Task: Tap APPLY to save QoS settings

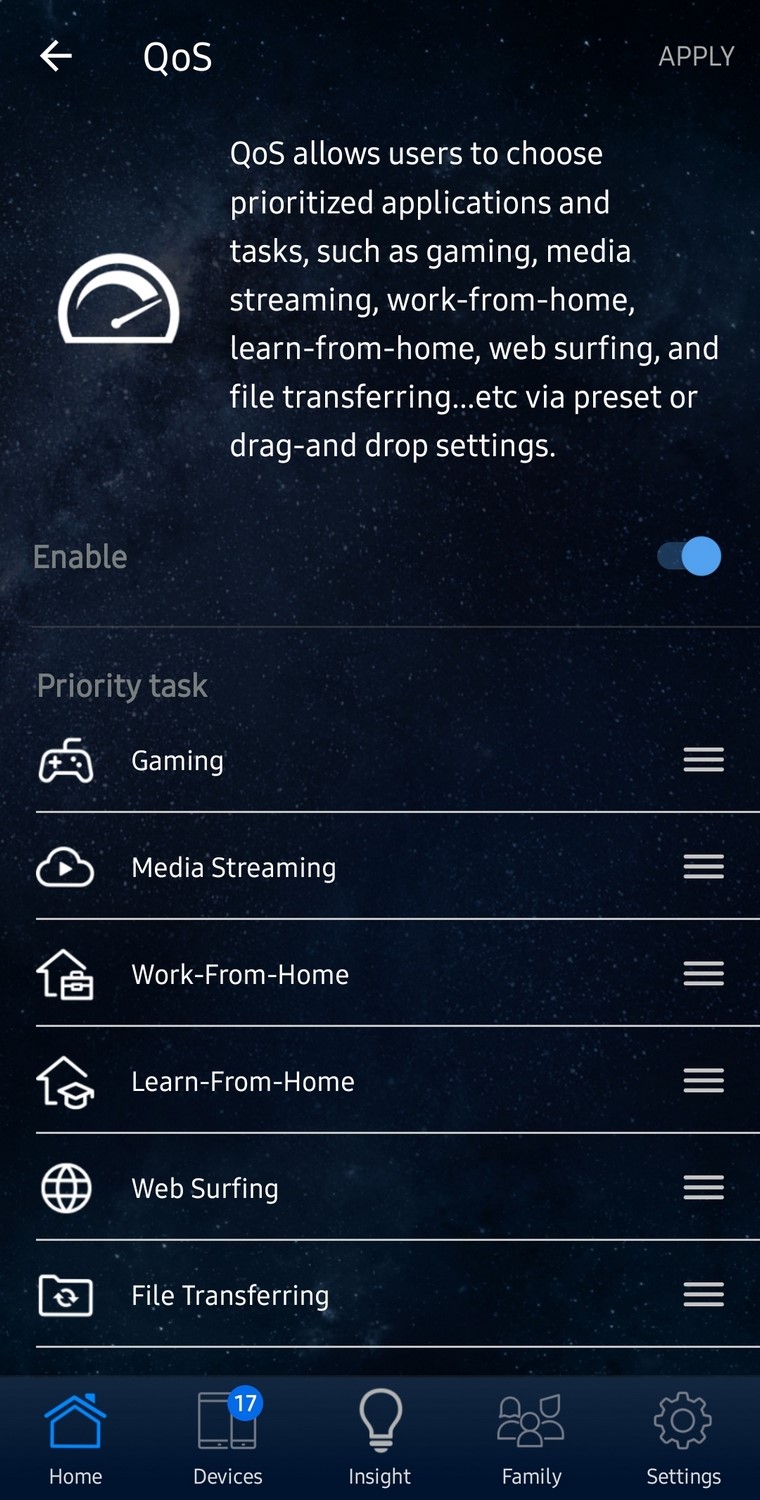Action: tap(696, 57)
